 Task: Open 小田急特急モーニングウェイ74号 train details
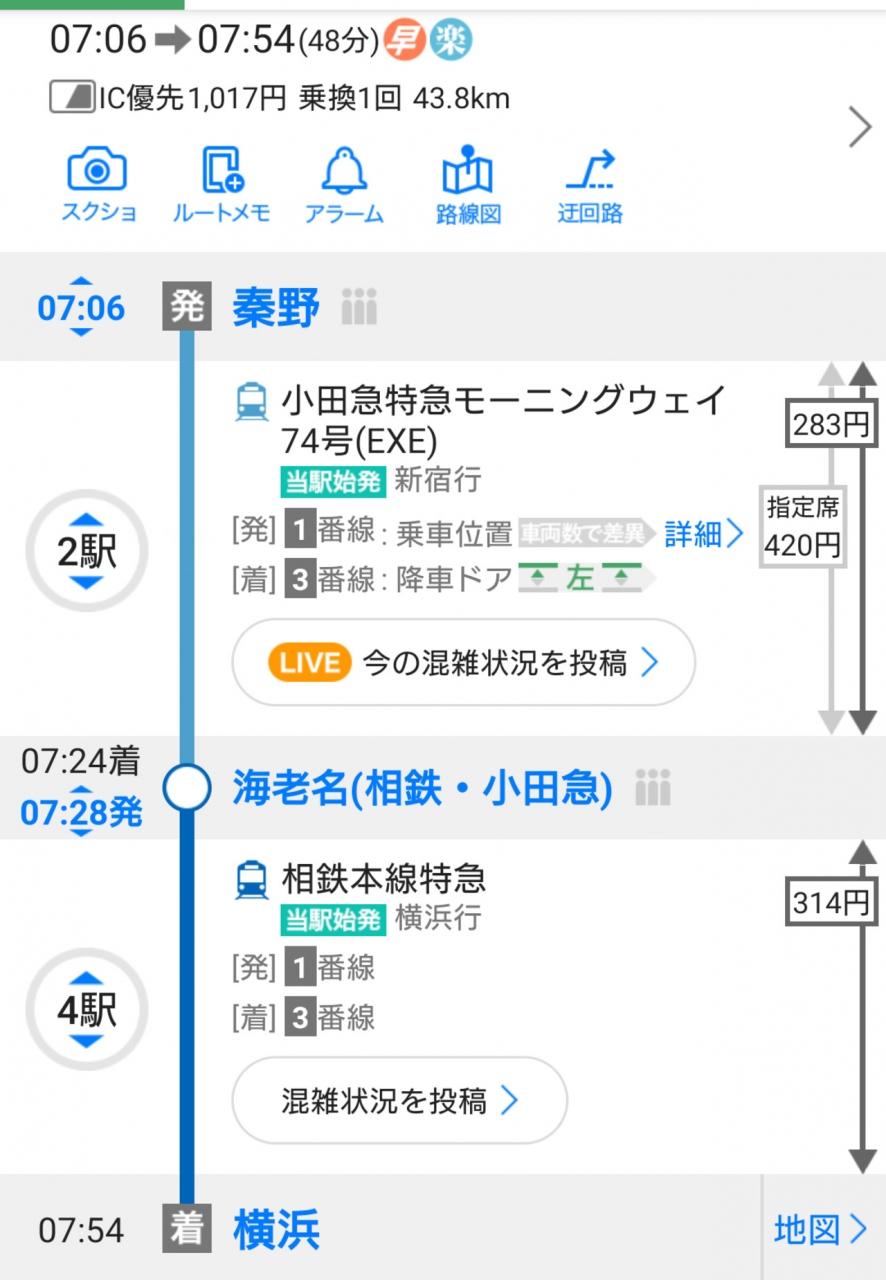click(x=503, y=419)
